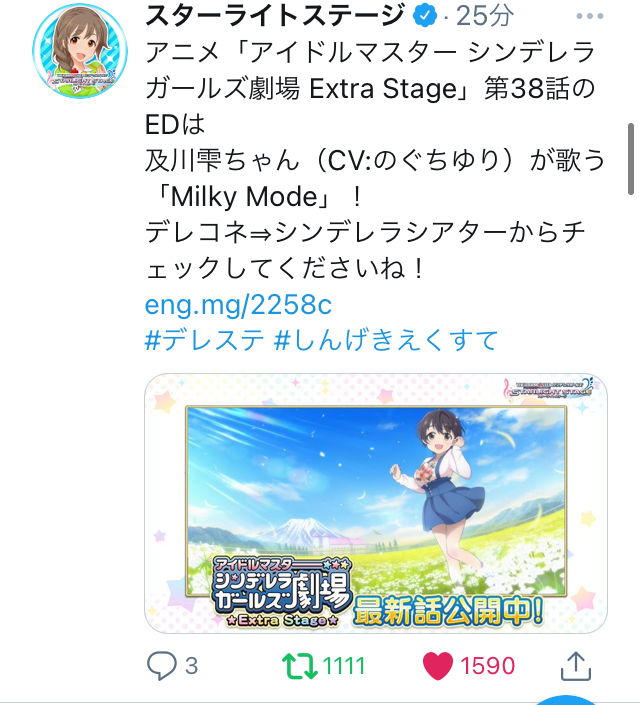Open the eng.mg/2258c link
The width and height of the screenshot is (640, 705).
point(238,303)
